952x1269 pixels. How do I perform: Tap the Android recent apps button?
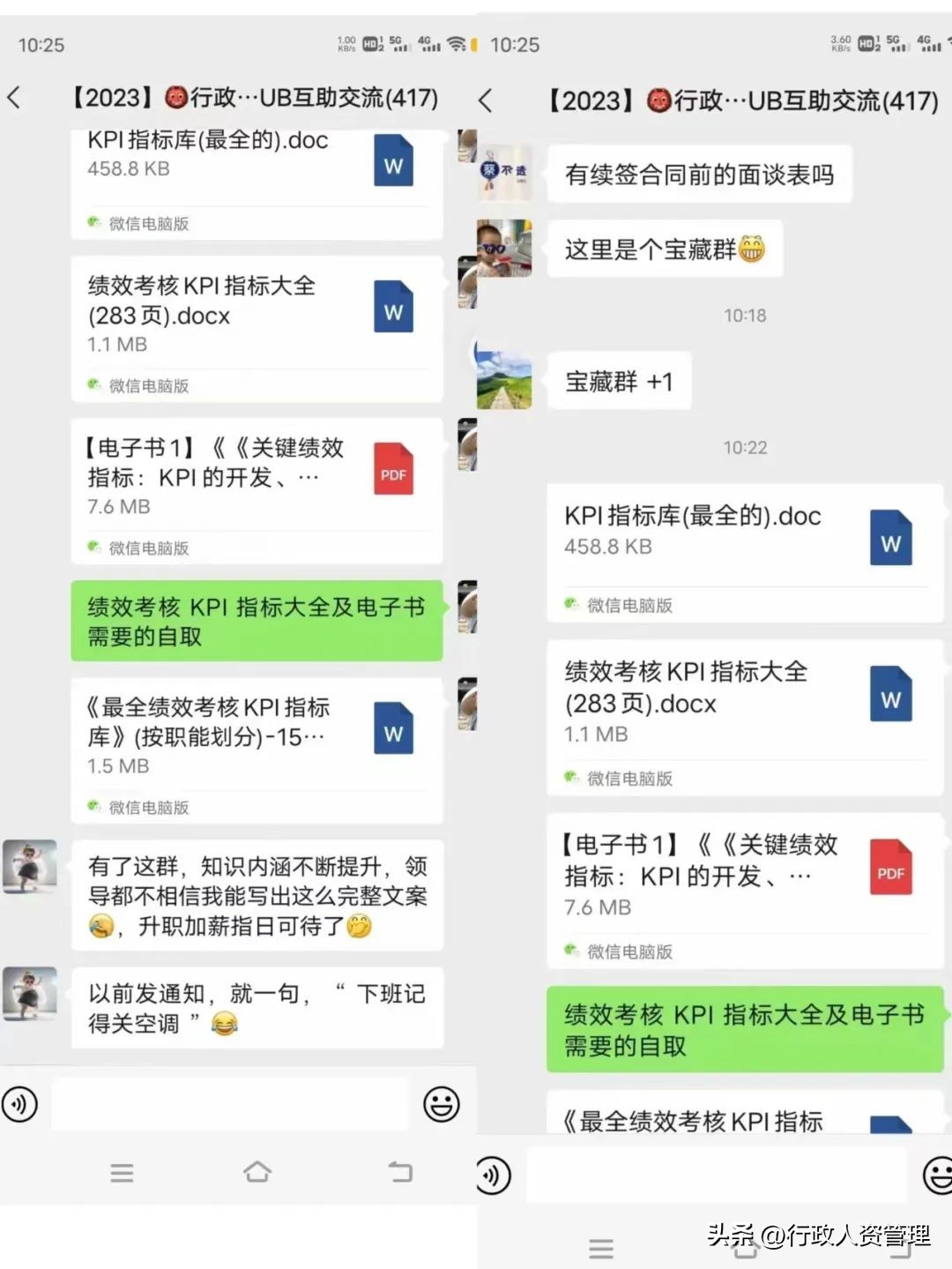(122, 1173)
